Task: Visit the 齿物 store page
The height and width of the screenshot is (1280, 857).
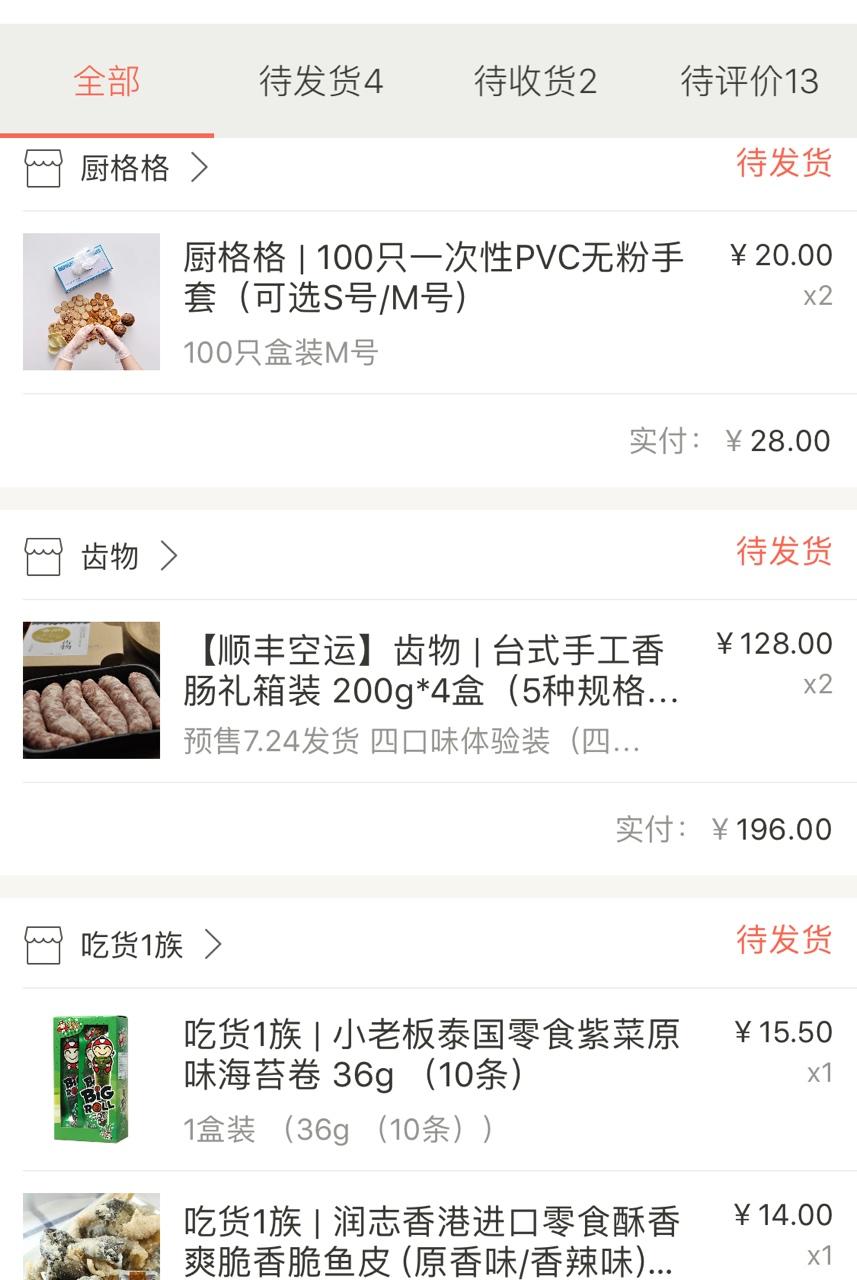Action: [109, 556]
